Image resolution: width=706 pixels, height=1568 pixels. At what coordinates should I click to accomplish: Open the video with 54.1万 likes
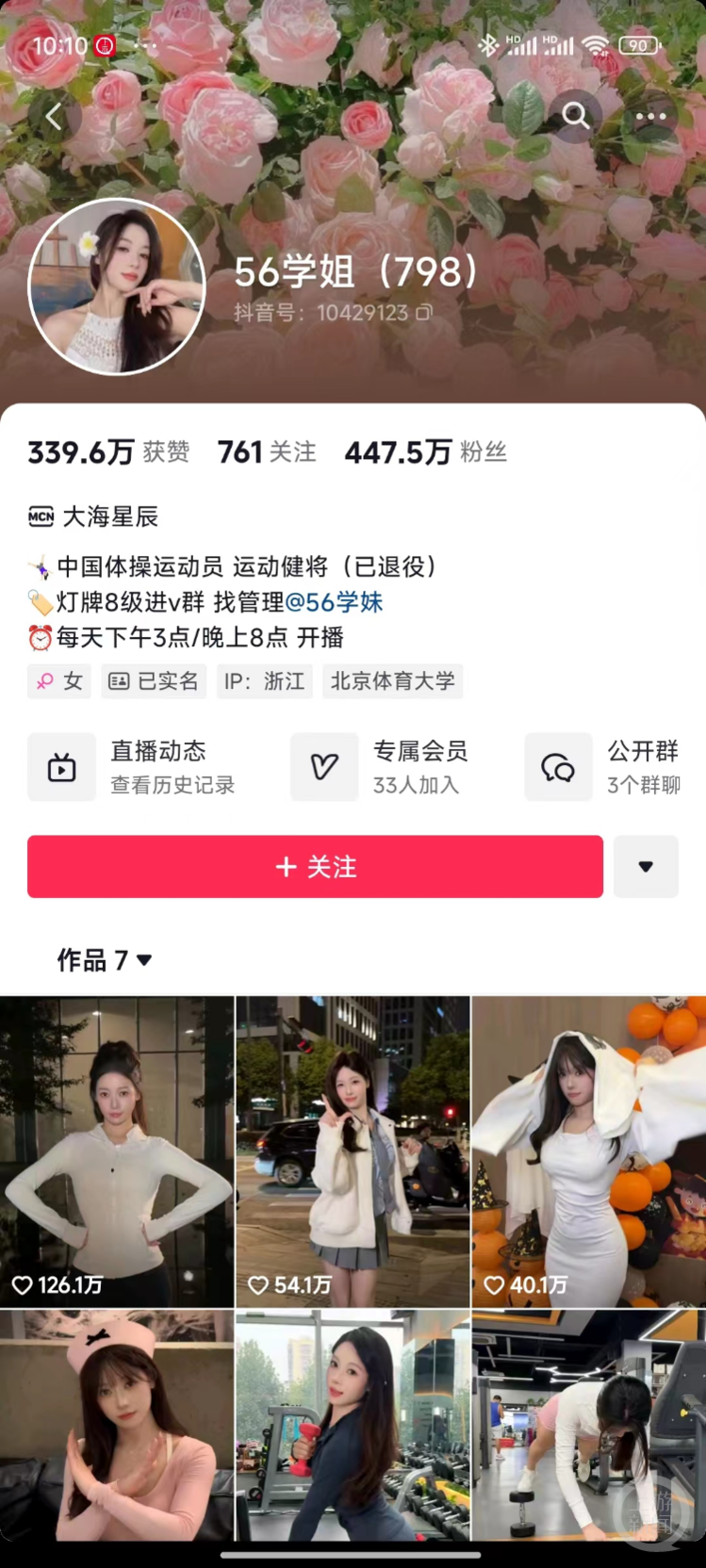(353, 1151)
